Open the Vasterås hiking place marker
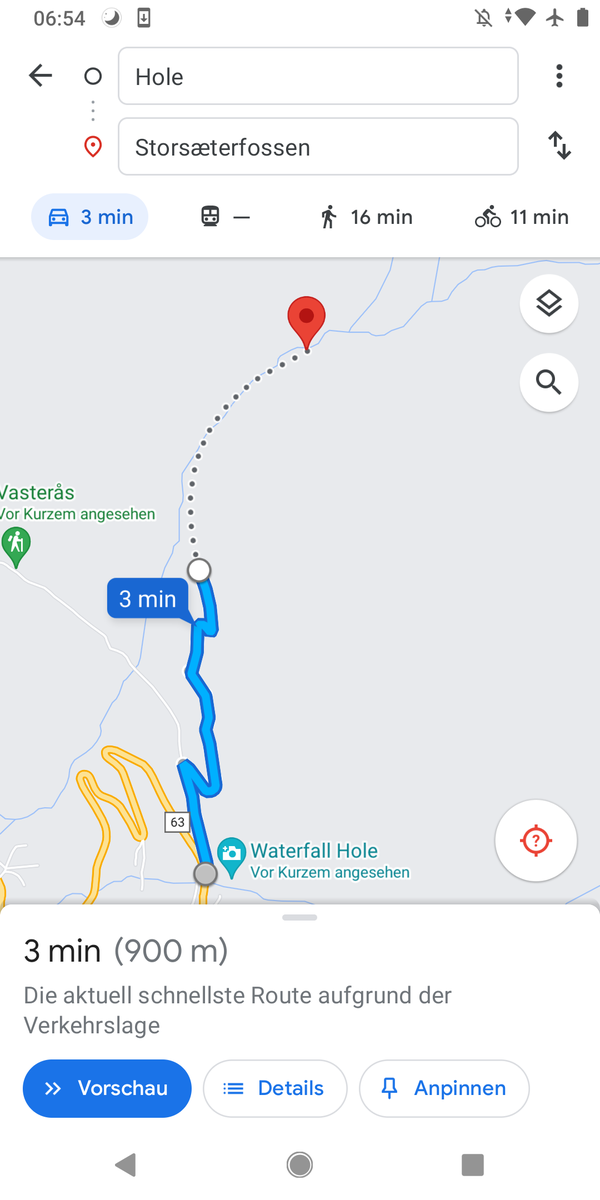The width and height of the screenshot is (600, 1200). pos(15,545)
